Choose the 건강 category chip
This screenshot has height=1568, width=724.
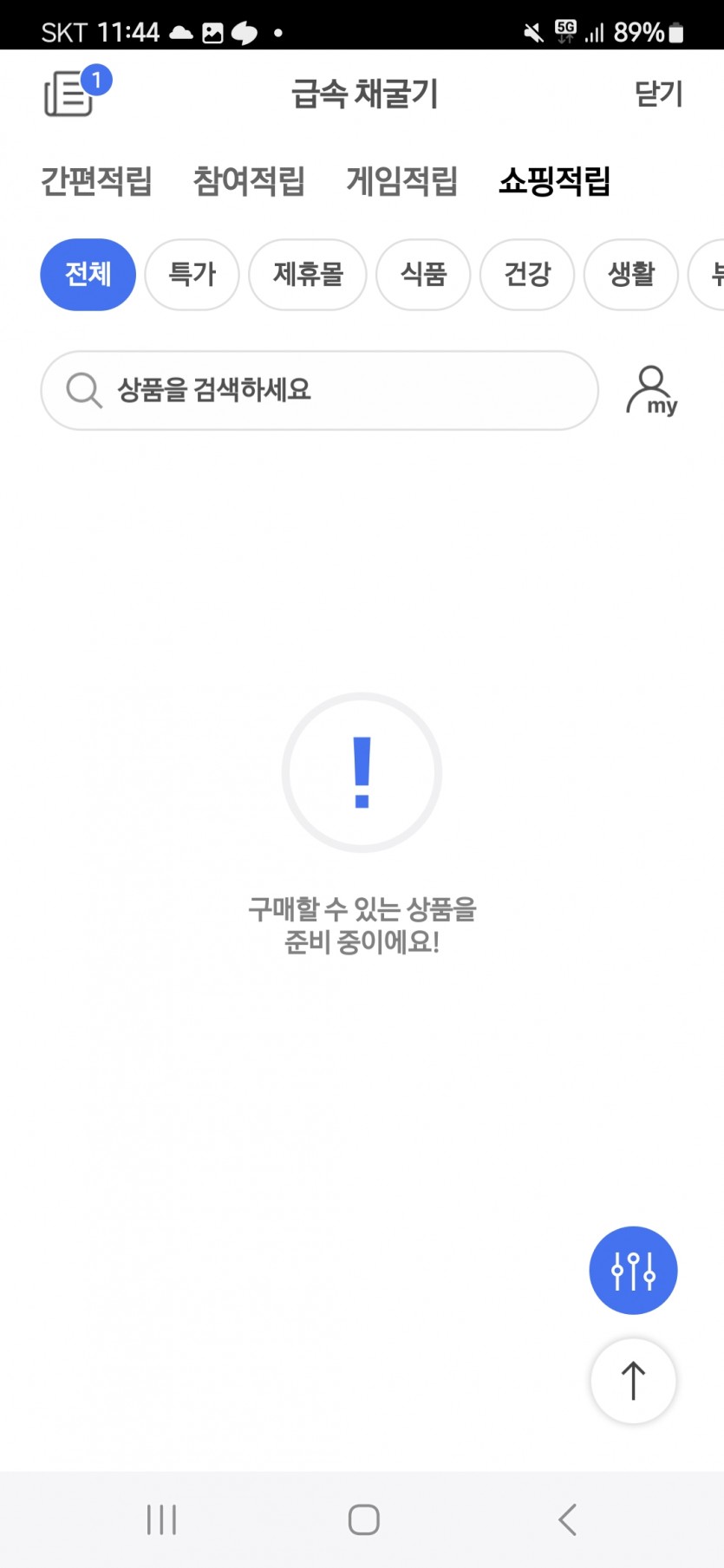point(527,275)
